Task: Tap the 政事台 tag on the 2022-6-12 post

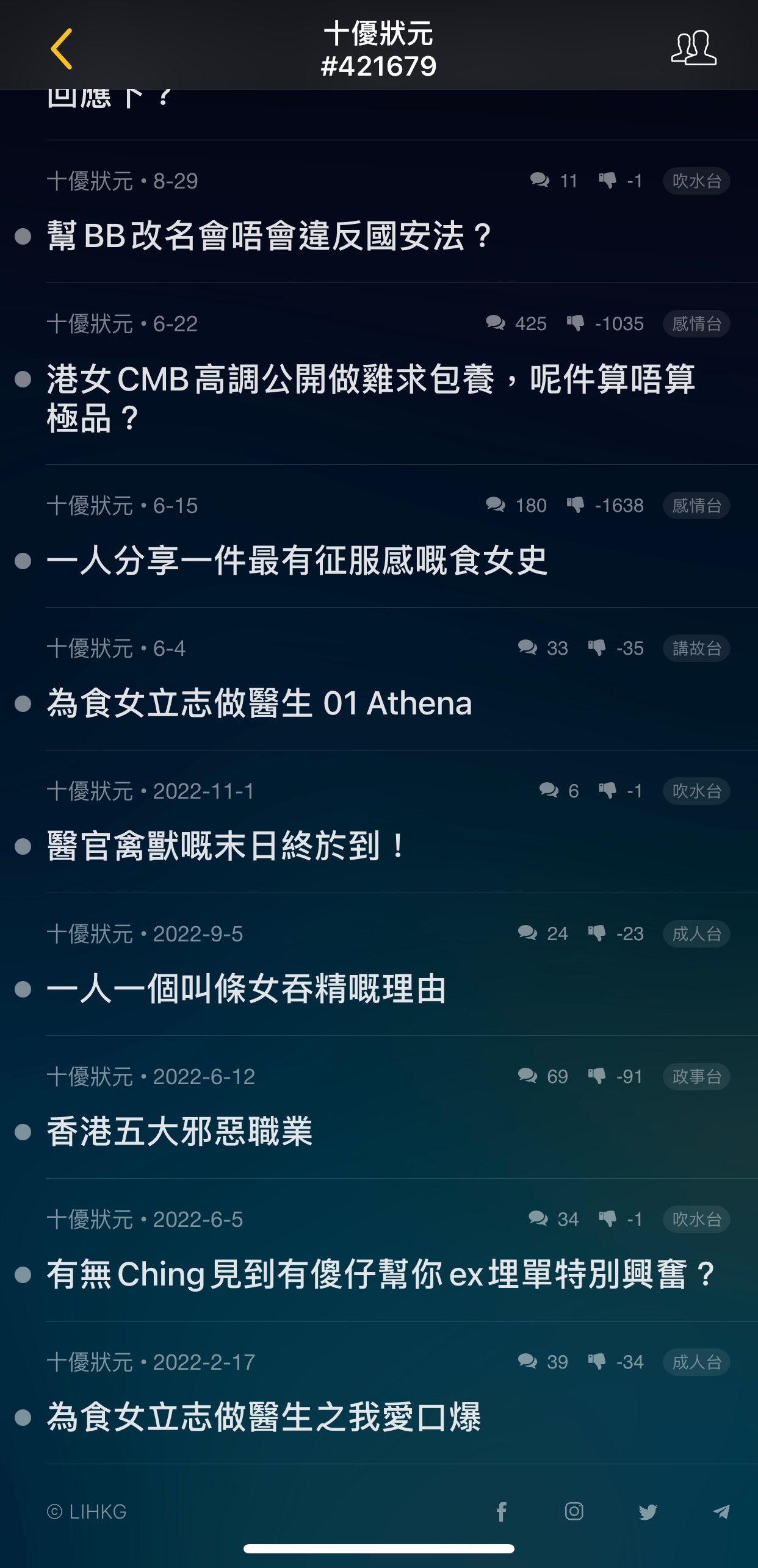Action: click(696, 1076)
